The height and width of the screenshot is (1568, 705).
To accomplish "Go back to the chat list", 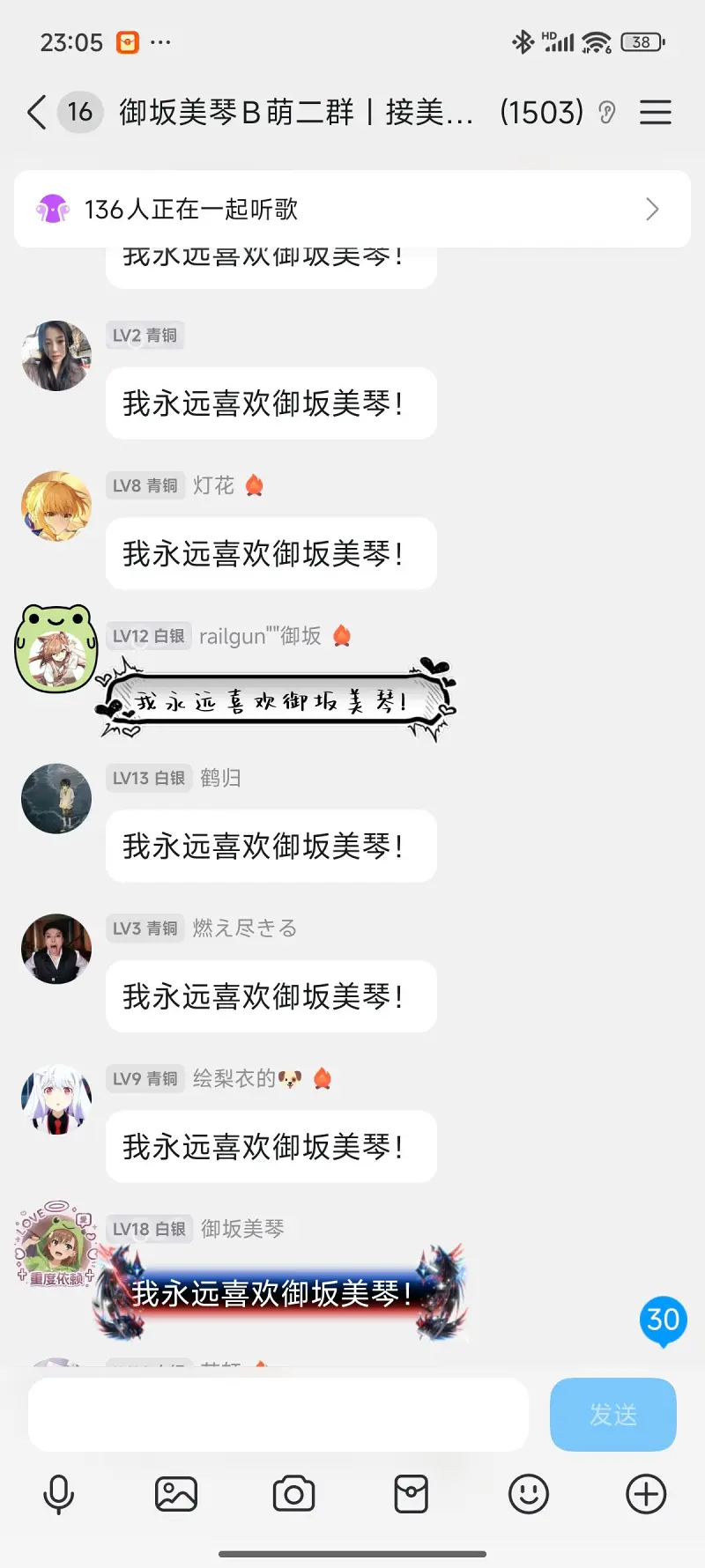I will pos(36,113).
